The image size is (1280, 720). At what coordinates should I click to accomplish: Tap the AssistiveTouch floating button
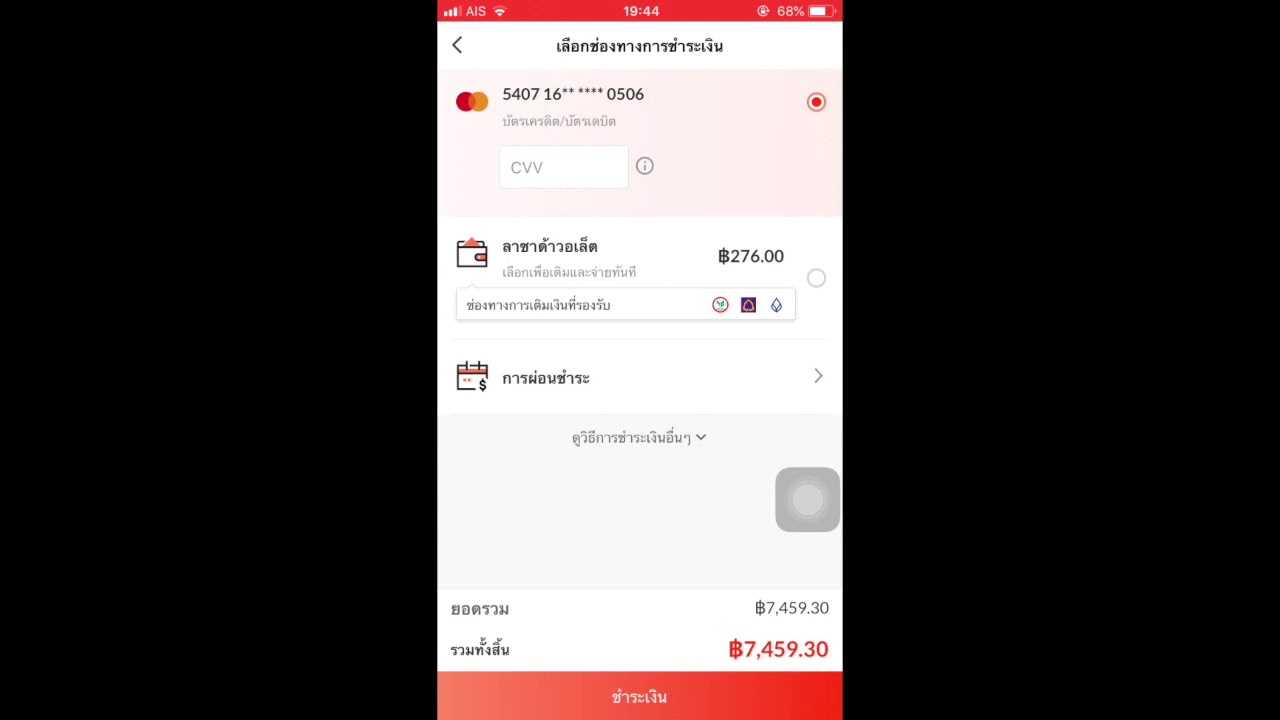(x=807, y=499)
